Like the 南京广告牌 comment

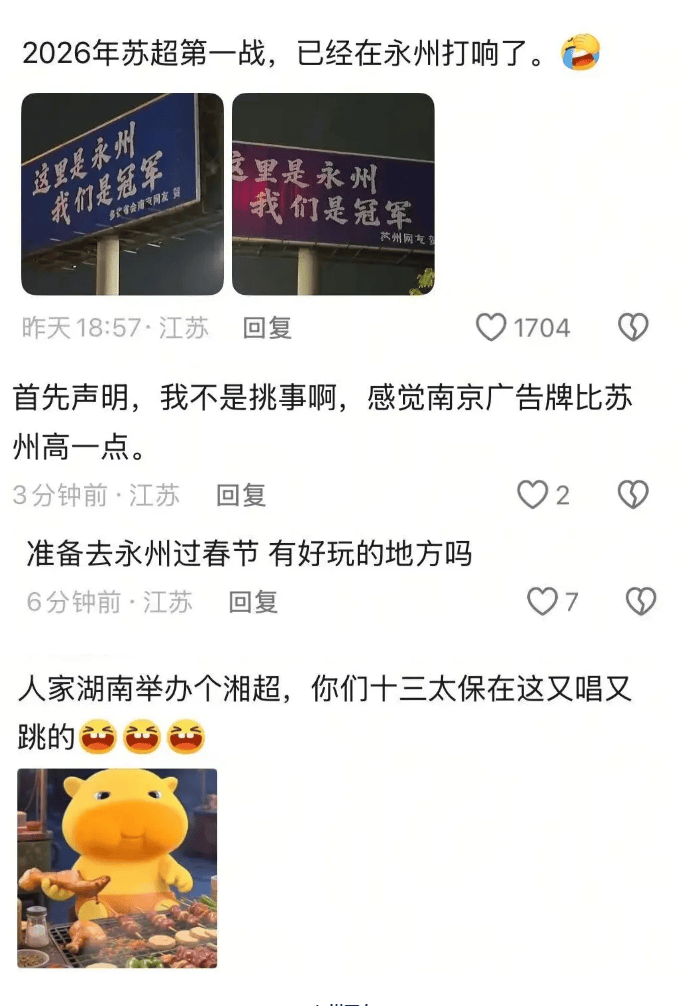coord(532,494)
